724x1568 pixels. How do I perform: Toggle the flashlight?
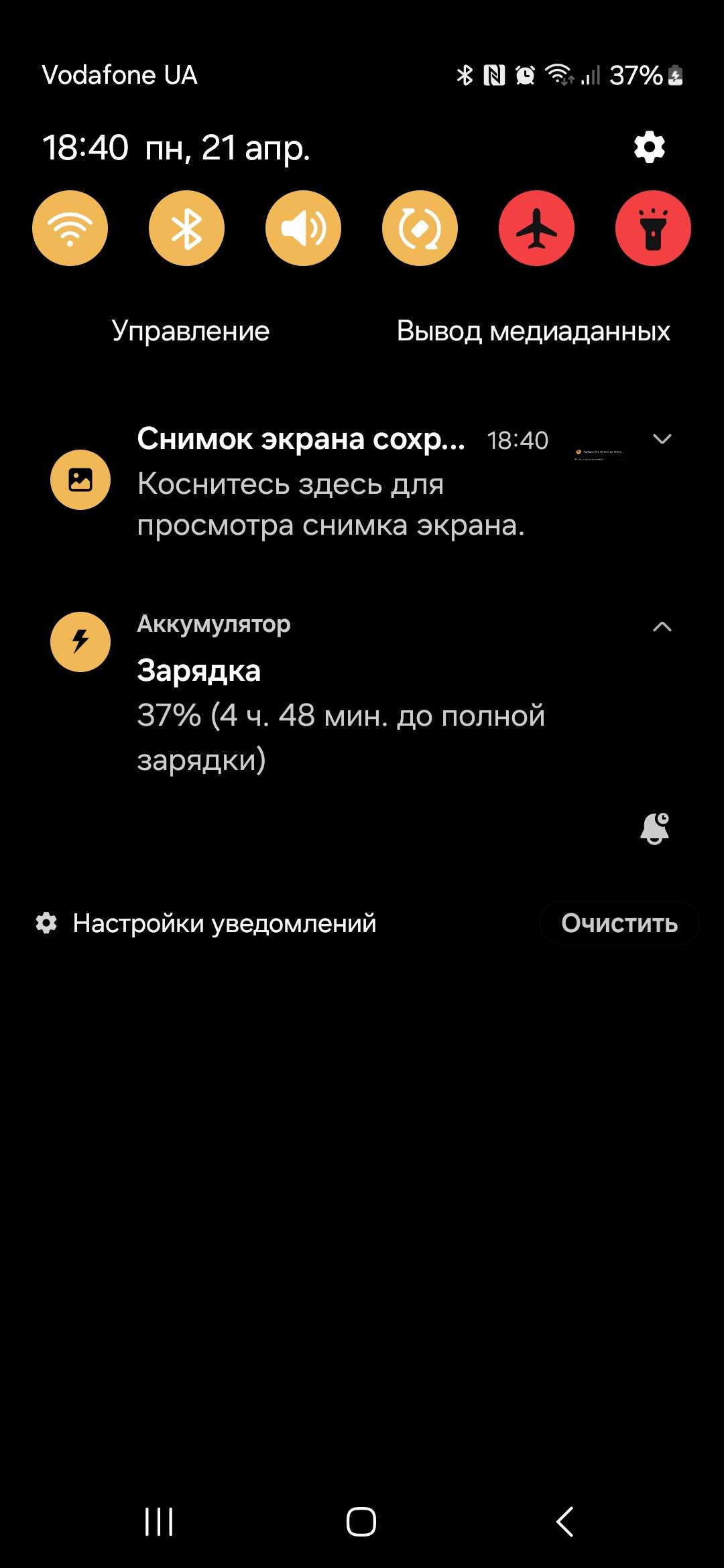coord(653,228)
